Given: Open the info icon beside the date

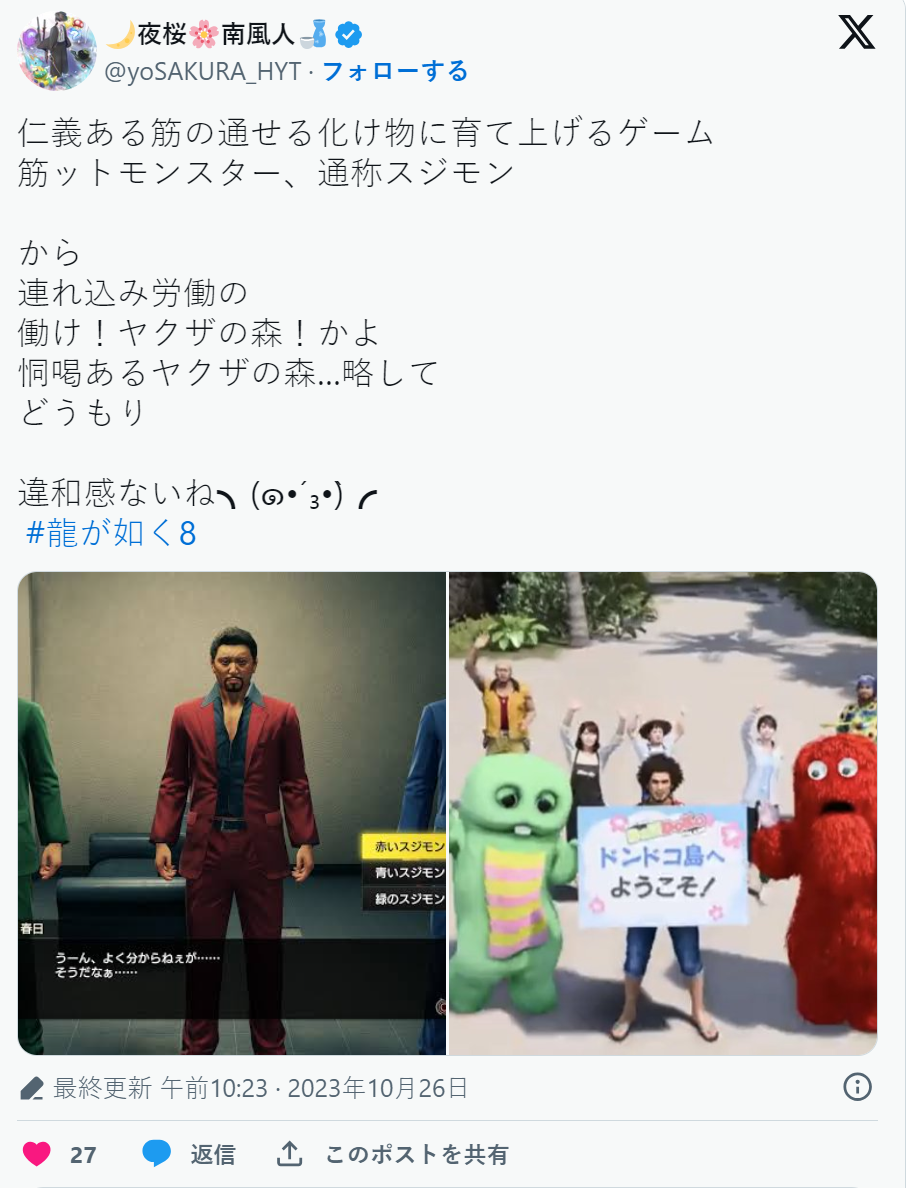Looking at the screenshot, I should (857, 1087).
